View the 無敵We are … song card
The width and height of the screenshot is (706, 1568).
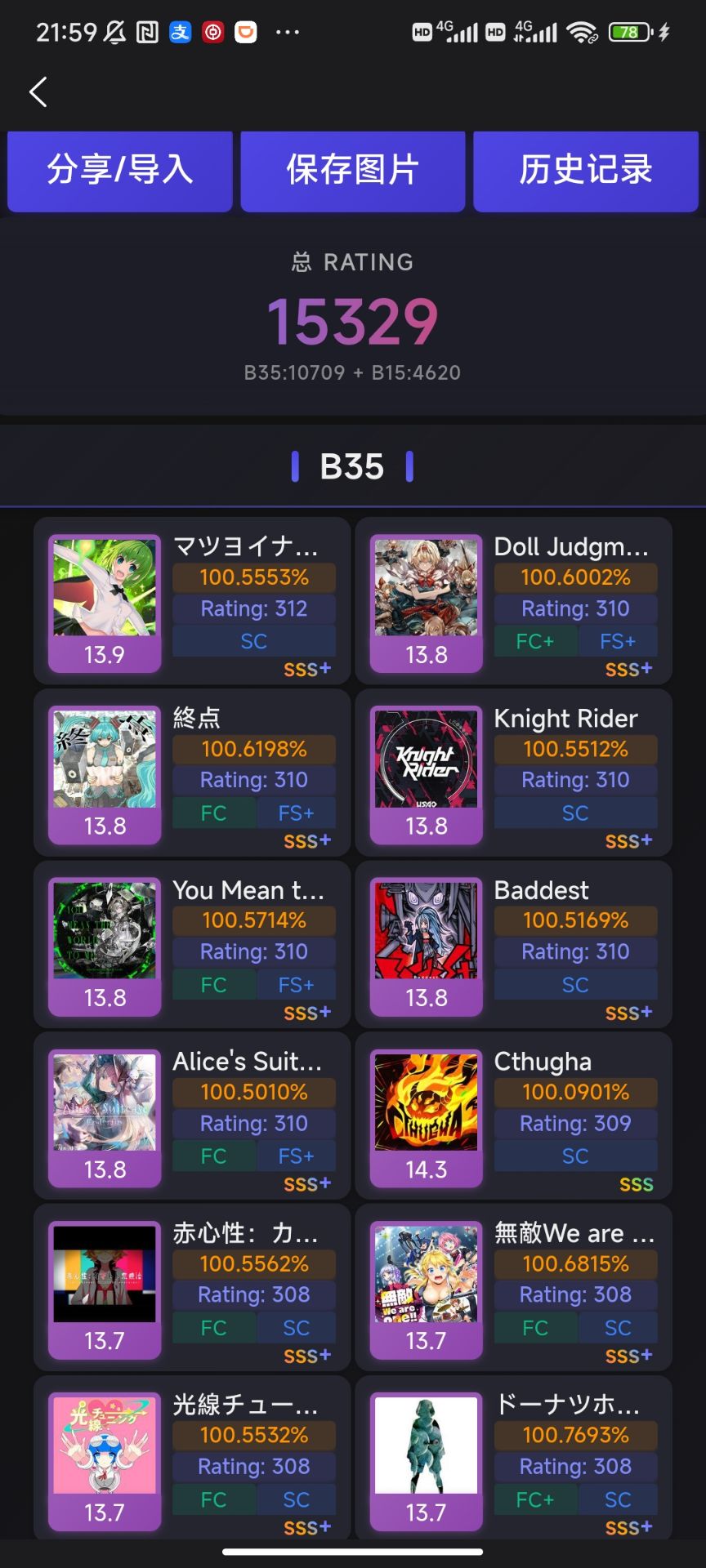coord(514,1287)
